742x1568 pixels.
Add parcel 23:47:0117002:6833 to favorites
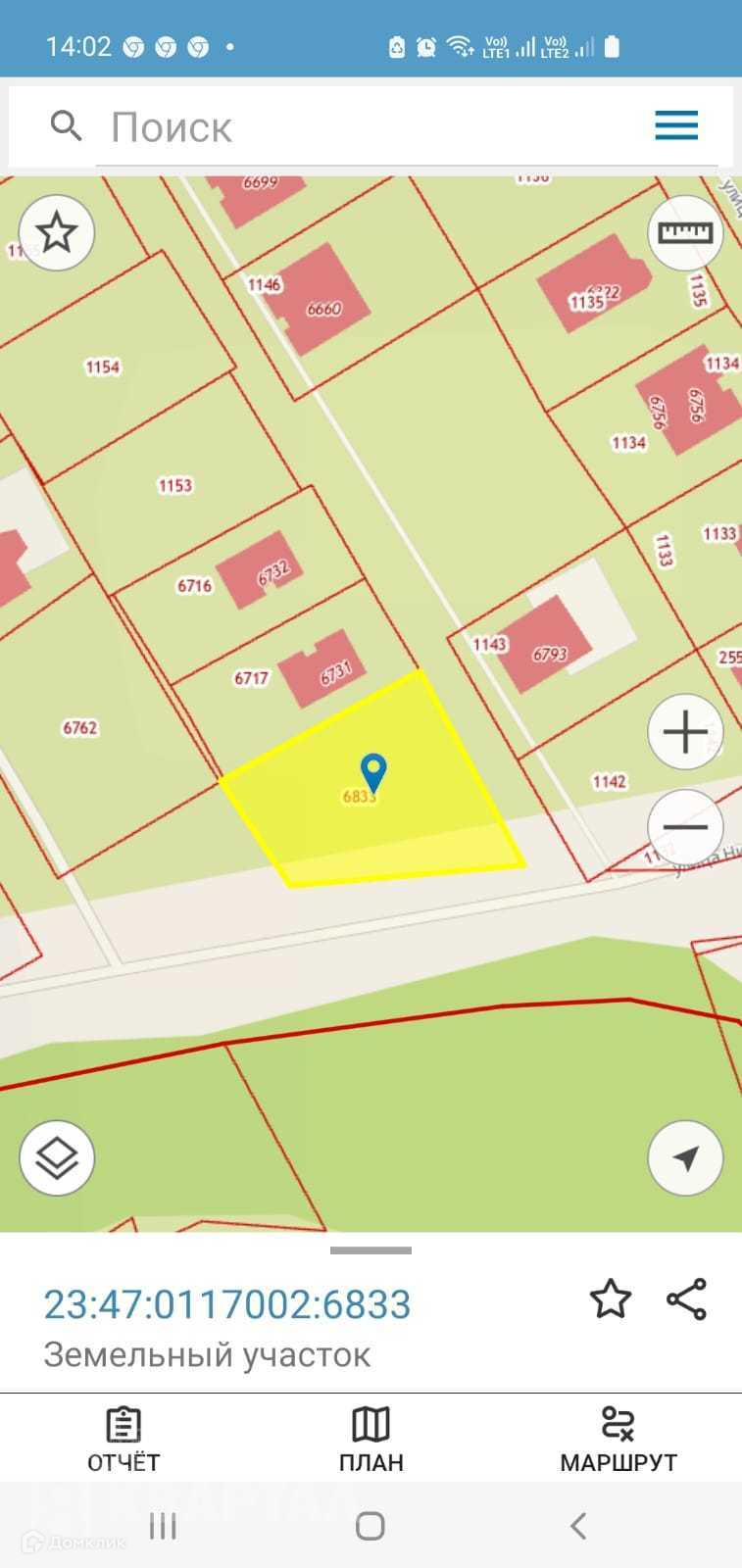(x=610, y=1299)
